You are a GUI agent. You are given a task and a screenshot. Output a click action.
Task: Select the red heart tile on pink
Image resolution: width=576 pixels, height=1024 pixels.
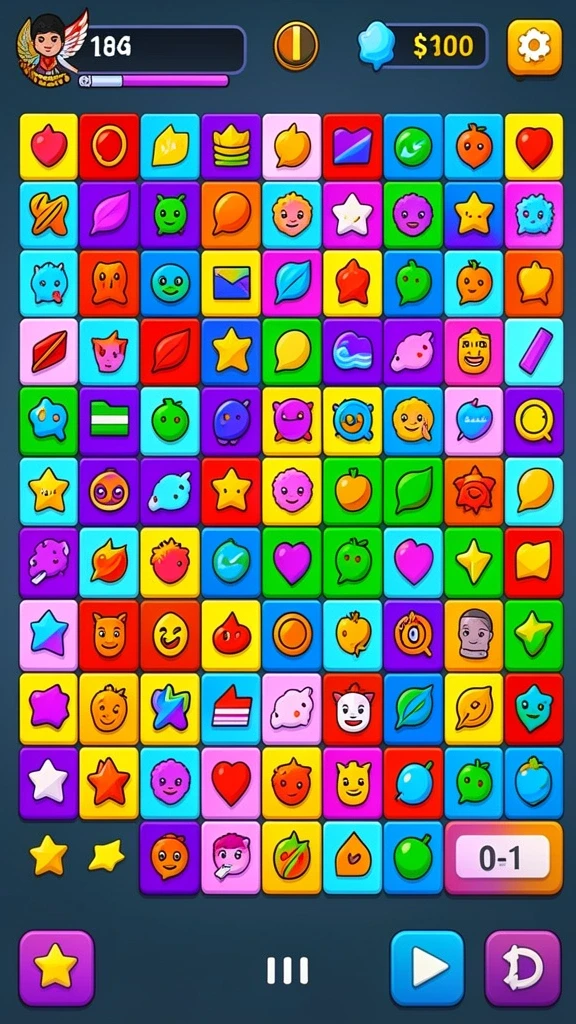[231, 783]
